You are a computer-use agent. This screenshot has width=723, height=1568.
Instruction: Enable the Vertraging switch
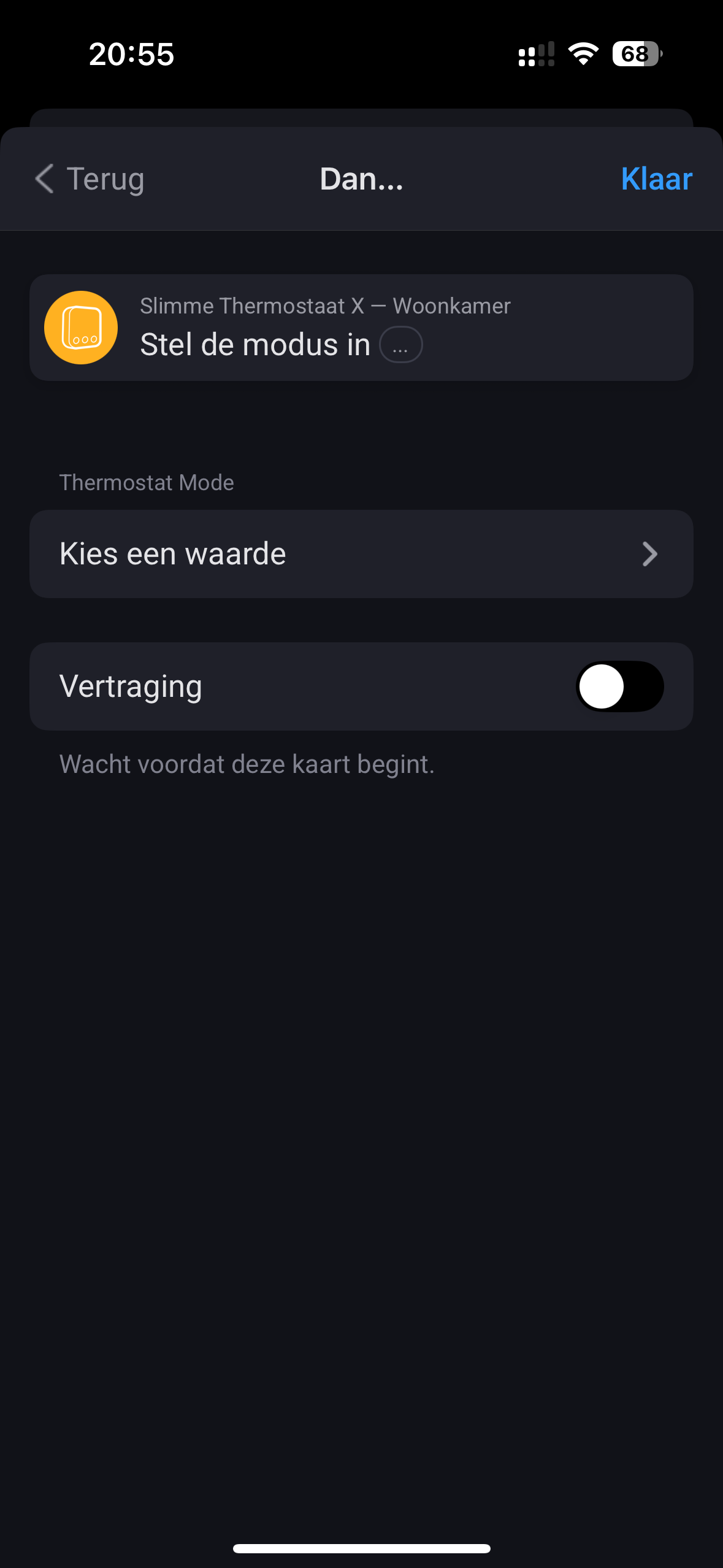(x=619, y=686)
